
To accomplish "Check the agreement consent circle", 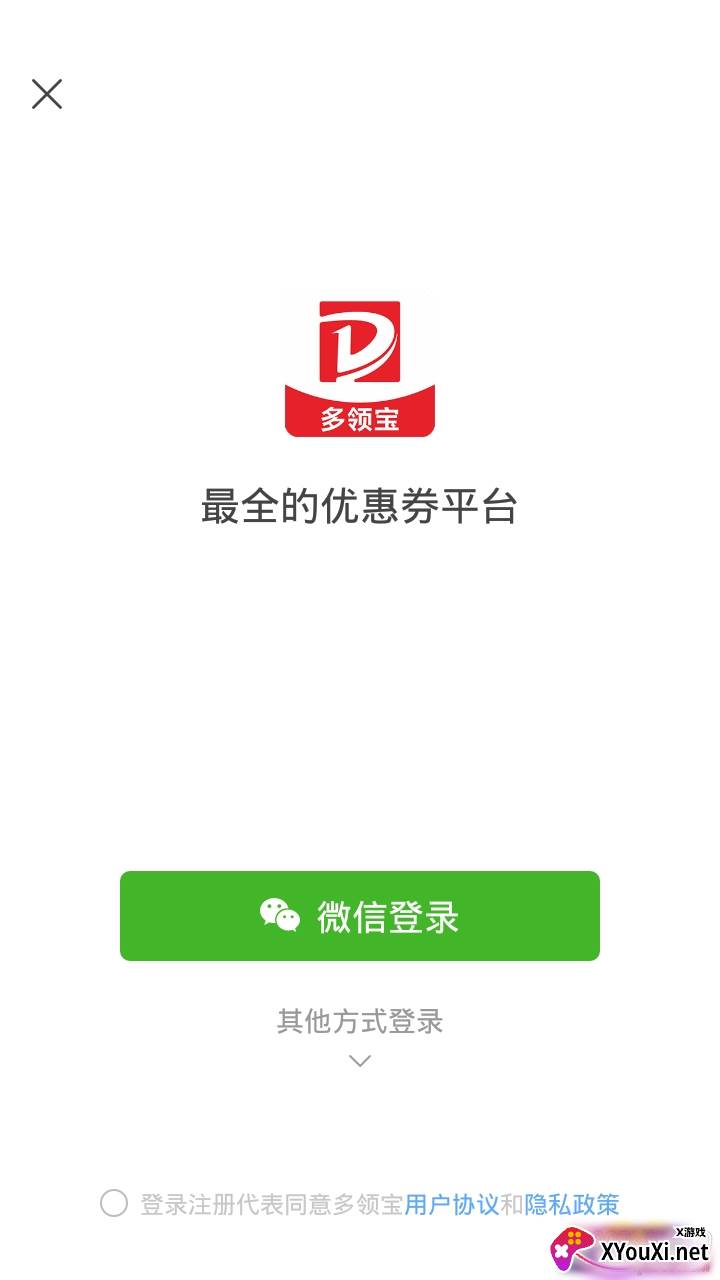I will coord(114,1203).
